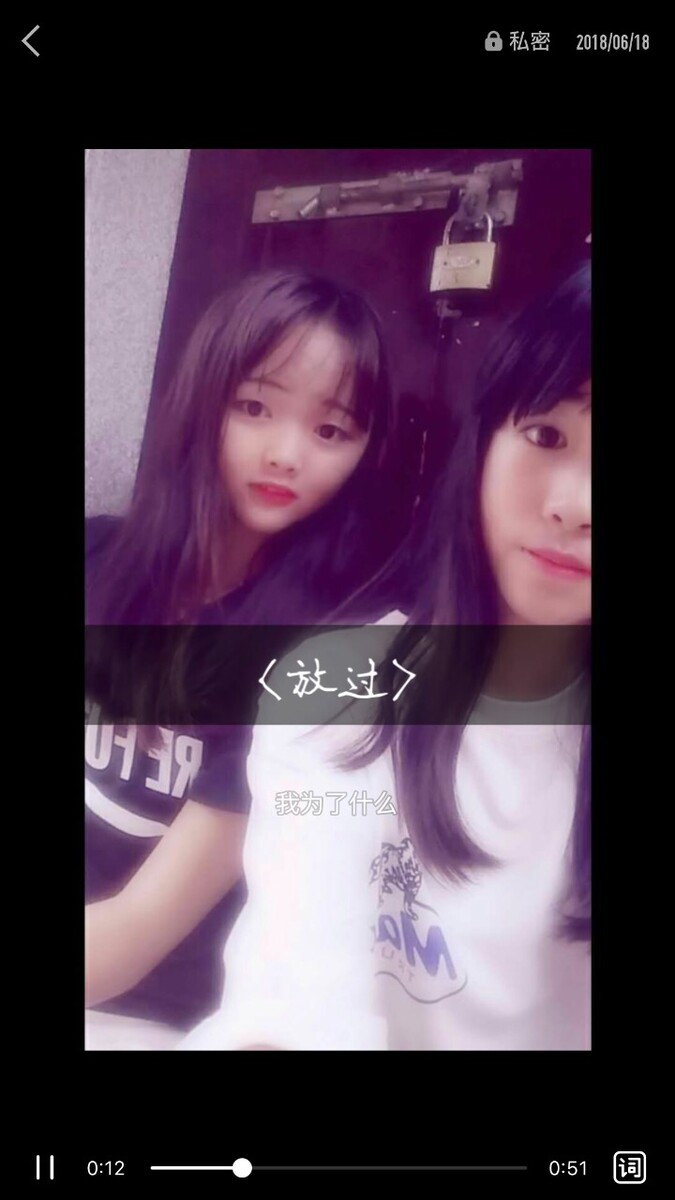Screen dimensions: 675x1200
Task: Toggle lyrics with the 词 button
Action: (x=629, y=1167)
